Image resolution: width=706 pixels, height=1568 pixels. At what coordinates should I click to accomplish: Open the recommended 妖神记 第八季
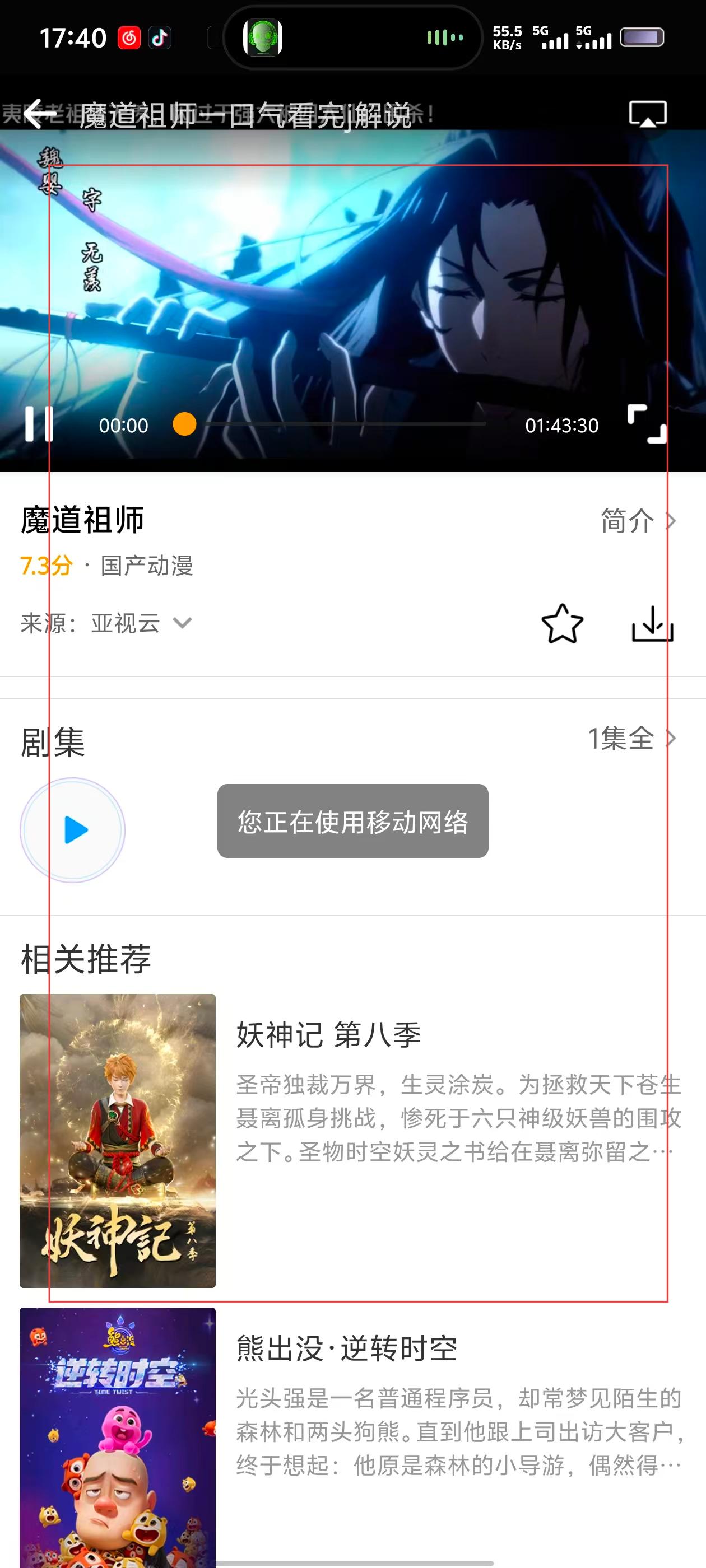pos(329,1035)
